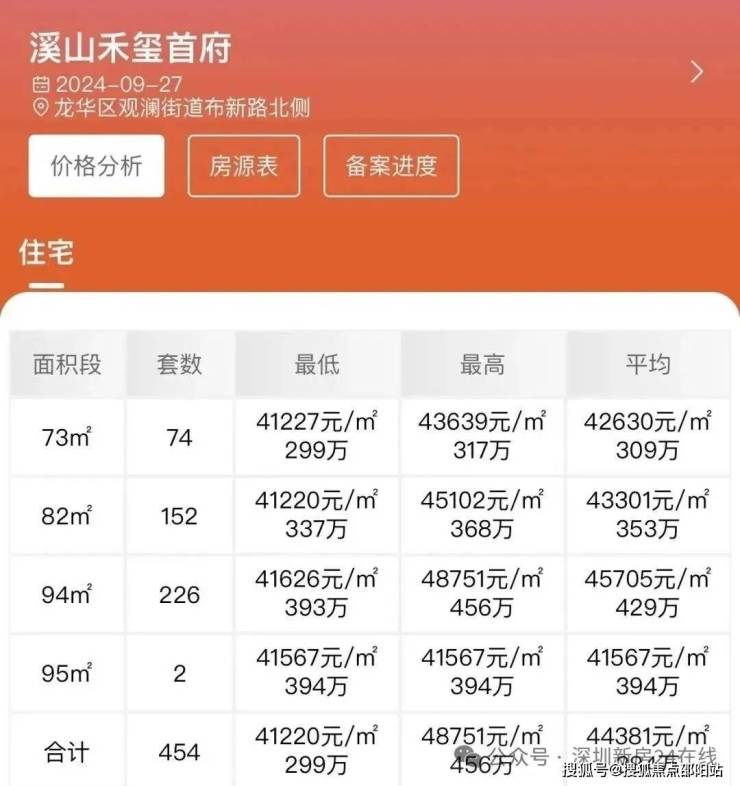Select the 价格分析 button
Image resolution: width=740 pixels, height=786 pixels.
[x=96, y=166]
